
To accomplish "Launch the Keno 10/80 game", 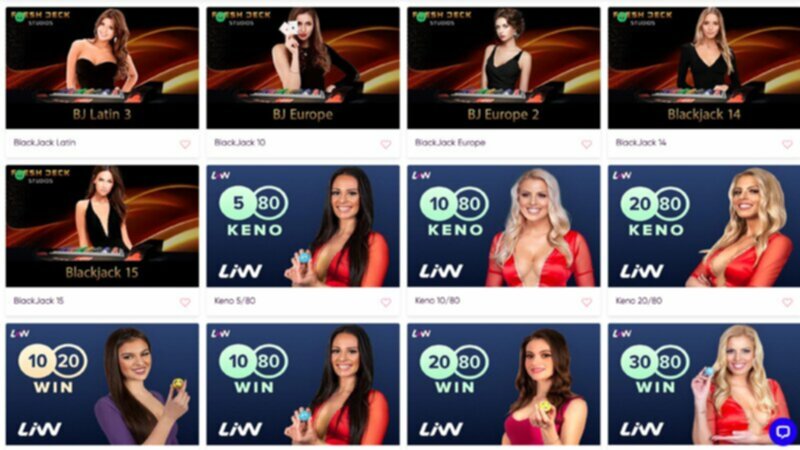I will [x=503, y=226].
